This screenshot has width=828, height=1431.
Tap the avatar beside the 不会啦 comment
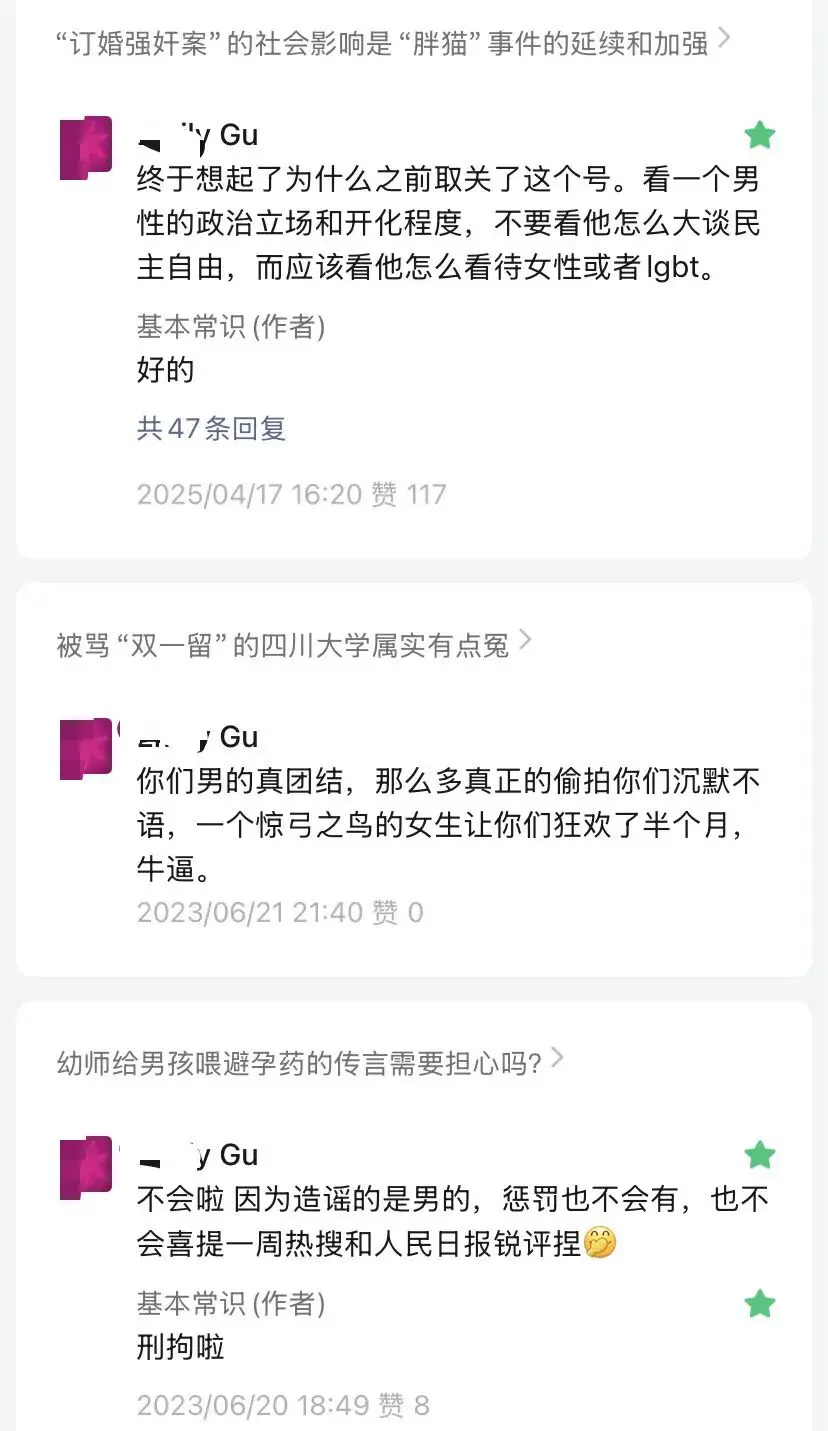click(x=86, y=1167)
